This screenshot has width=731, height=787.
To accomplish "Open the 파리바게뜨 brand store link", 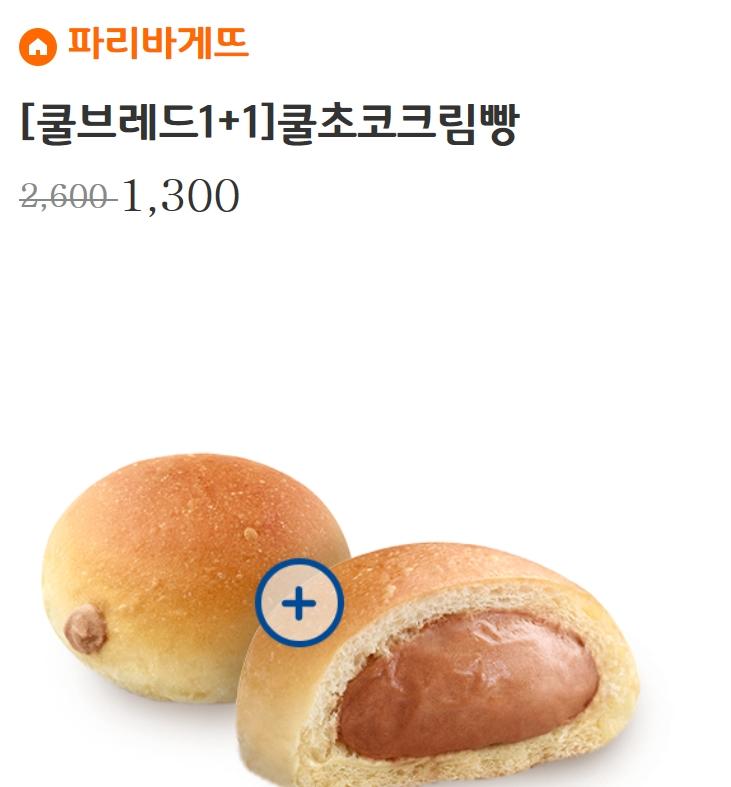I will click(135, 44).
